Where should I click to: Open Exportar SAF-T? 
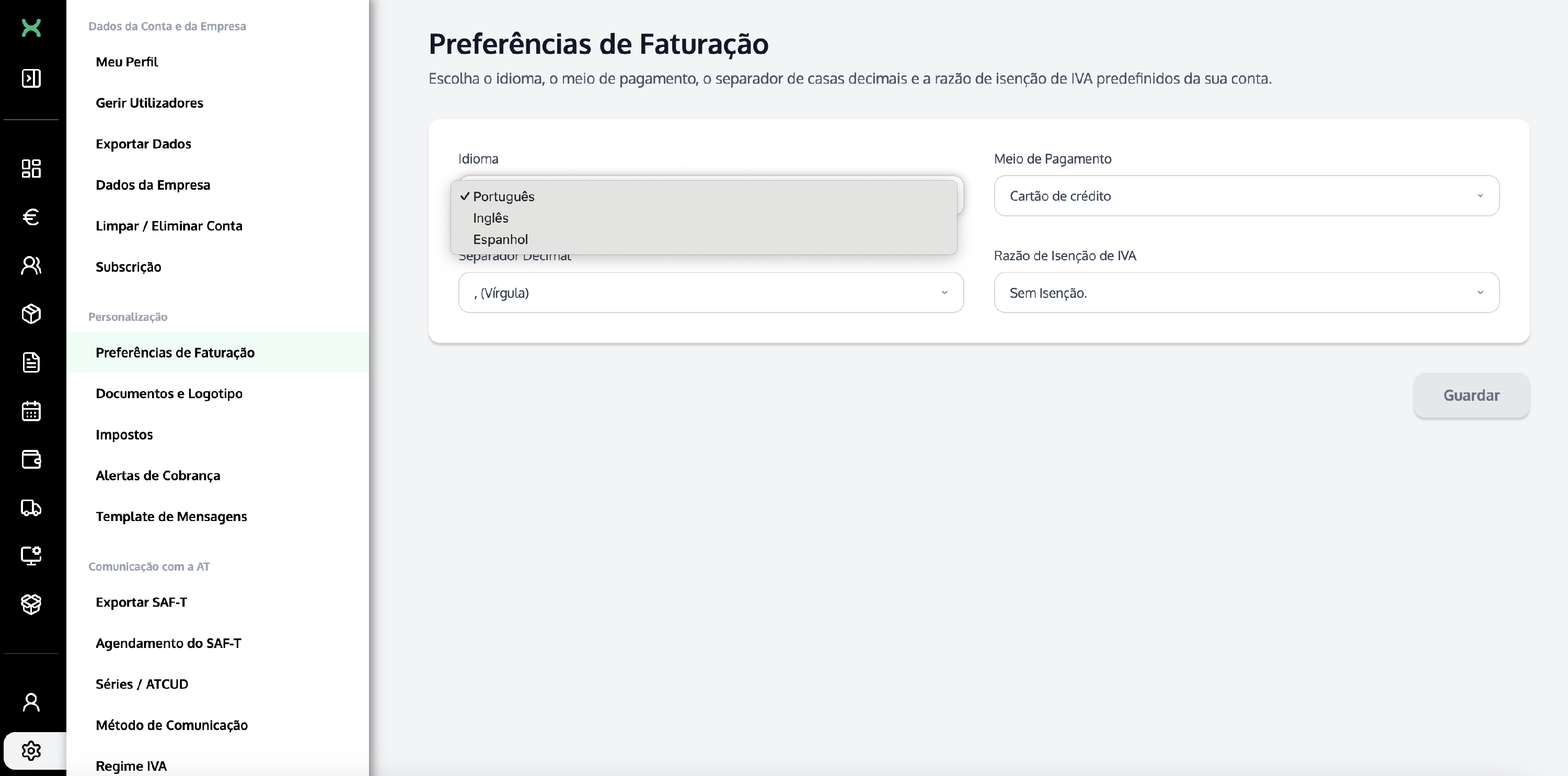(x=141, y=603)
